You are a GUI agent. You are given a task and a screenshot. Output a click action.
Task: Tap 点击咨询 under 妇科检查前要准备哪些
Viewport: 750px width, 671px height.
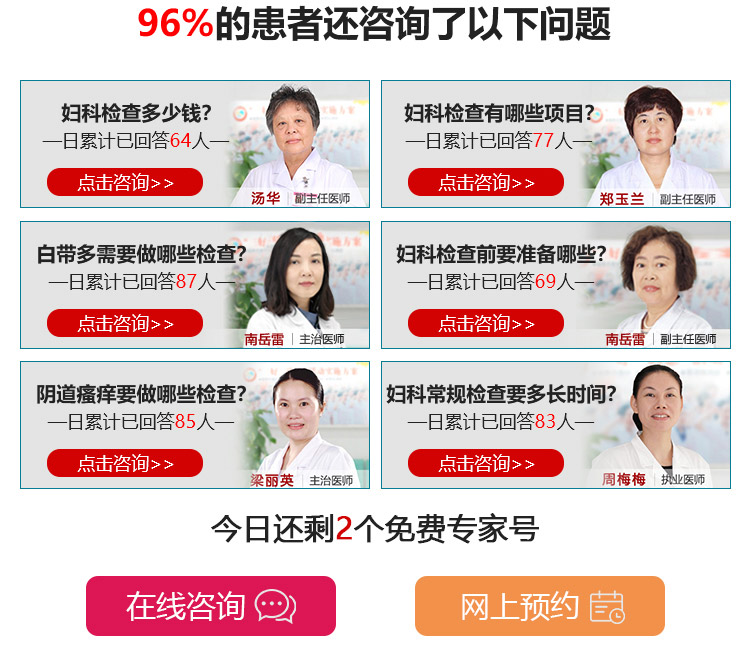[x=486, y=323]
